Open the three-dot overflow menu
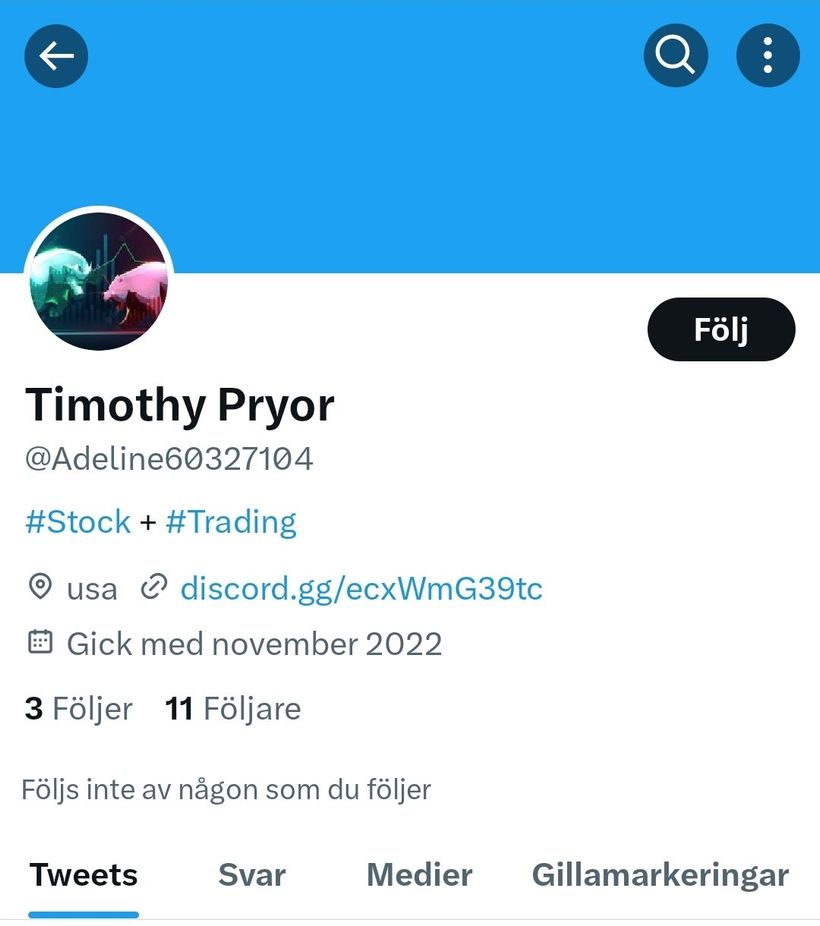The image size is (820, 926). pyautogui.click(x=768, y=55)
